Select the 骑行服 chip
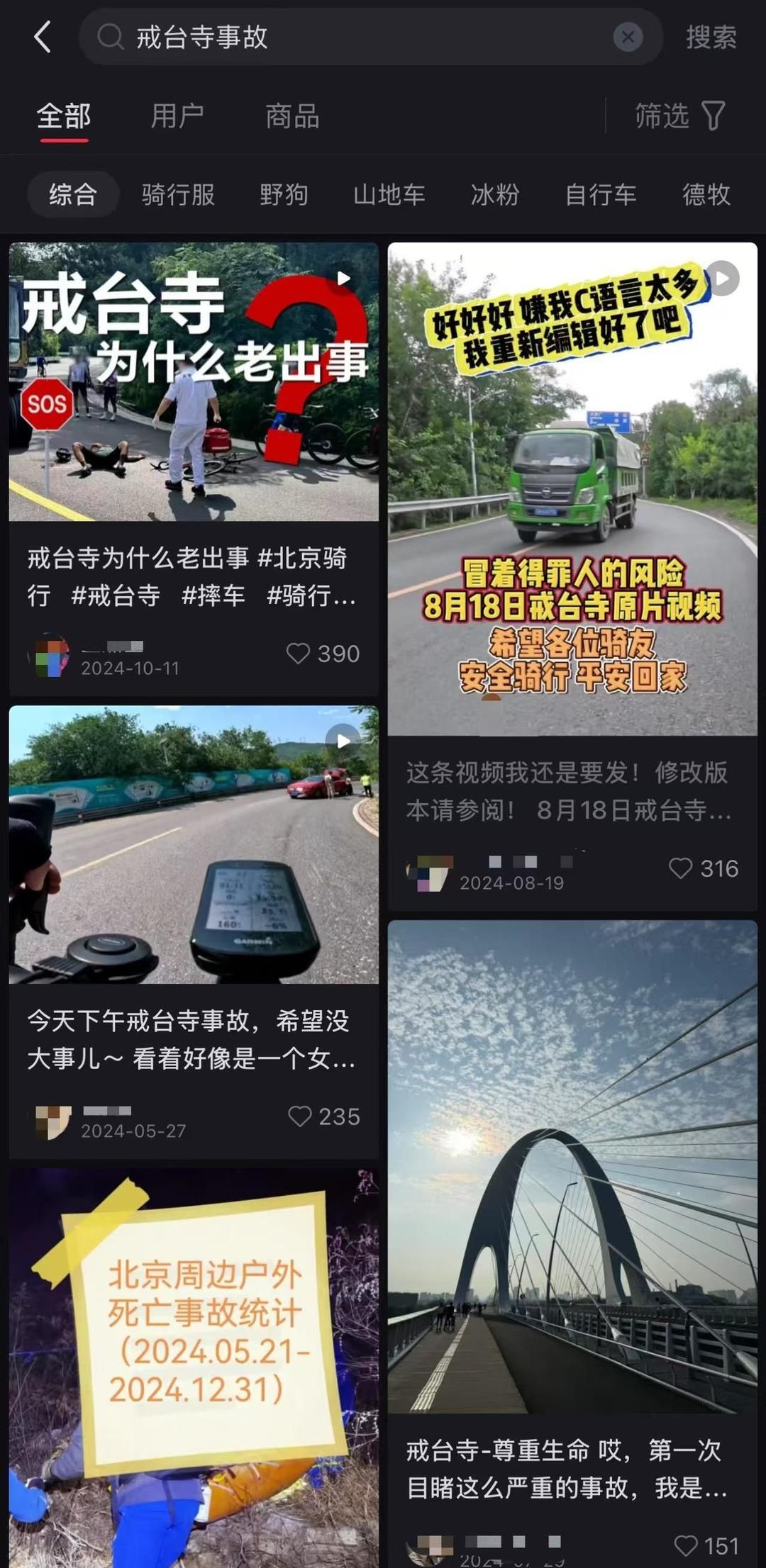The height and width of the screenshot is (1568, 766). (178, 194)
